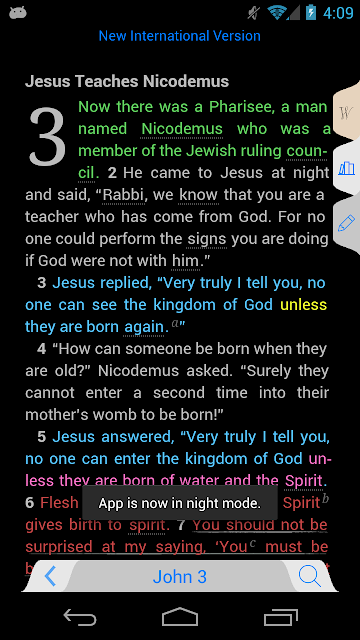Tap the underlined word Rabbi
The height and width of the screenshot is (640, 360).
[123, 195]
